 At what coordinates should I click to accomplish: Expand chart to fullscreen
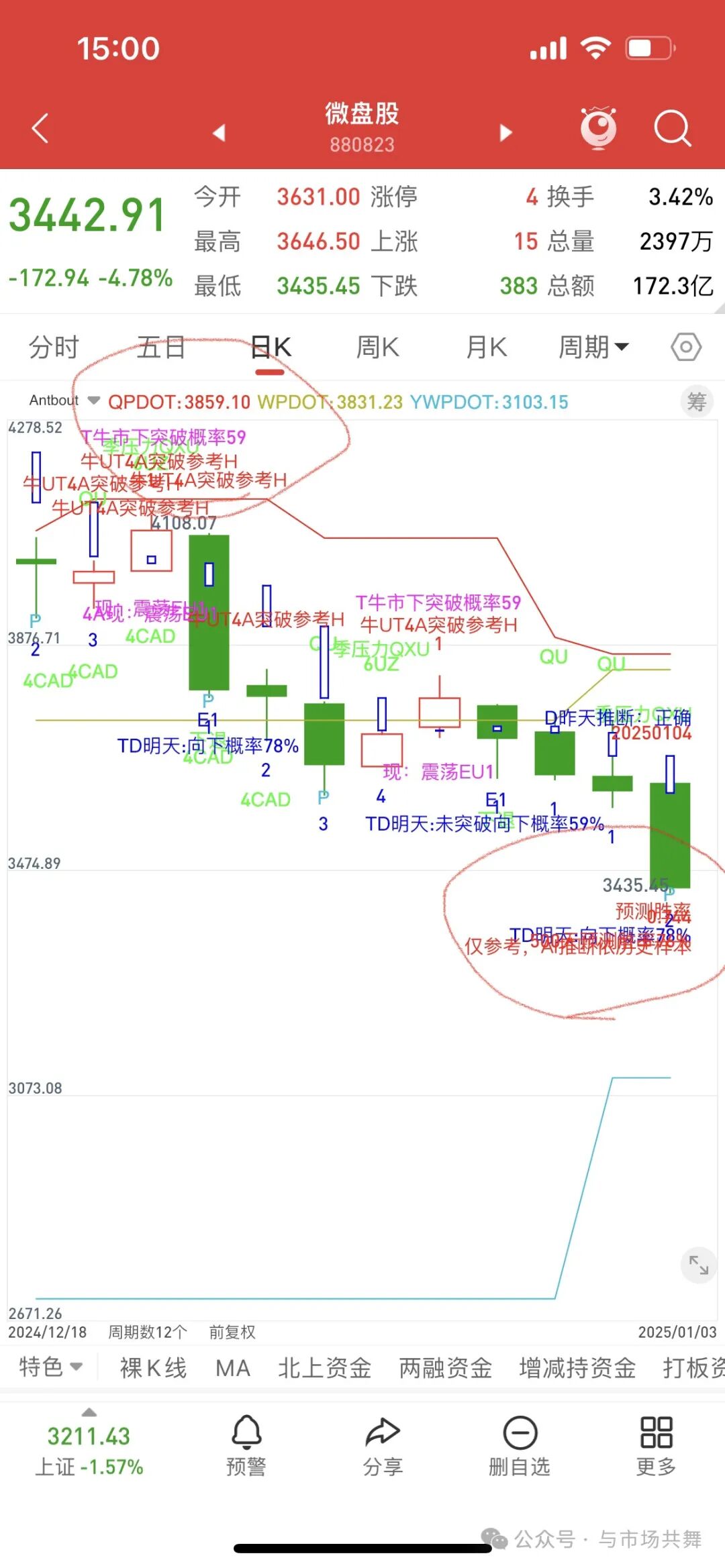699,1265
